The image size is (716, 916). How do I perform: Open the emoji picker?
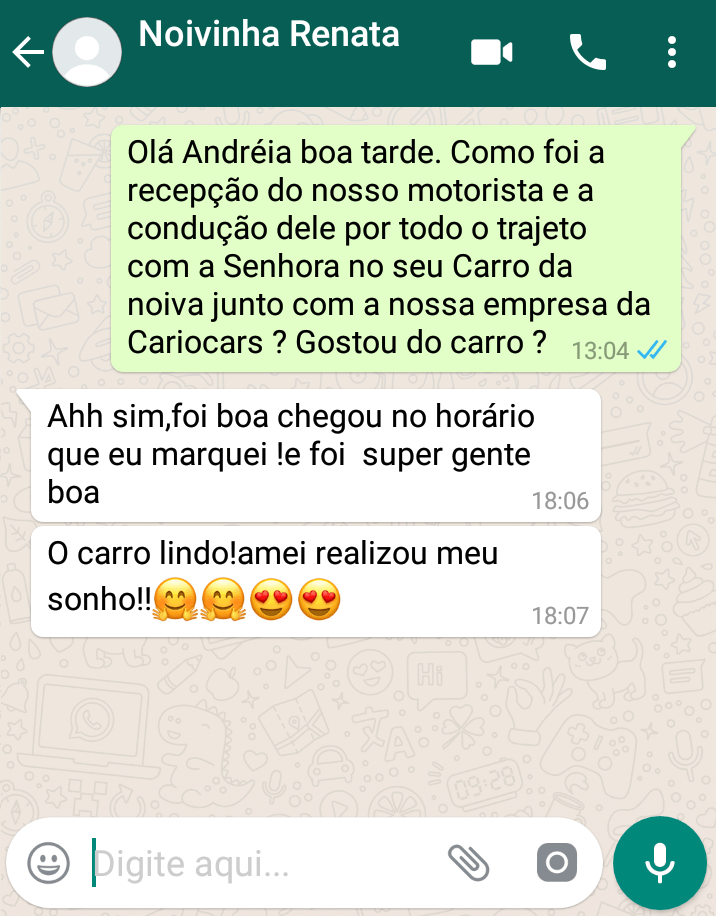click(48, 862)
